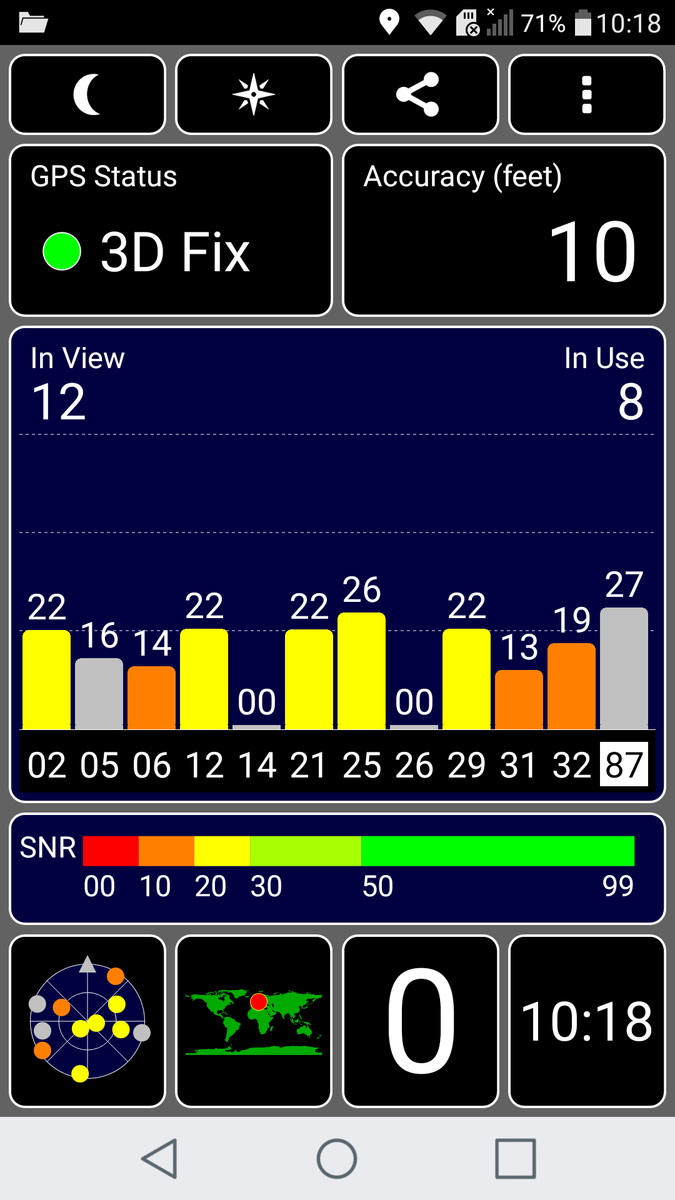The height and width of the screenshot is (1200, 675).
Task: Tap the speed tile showing 0
Action: coord(420,1021)
